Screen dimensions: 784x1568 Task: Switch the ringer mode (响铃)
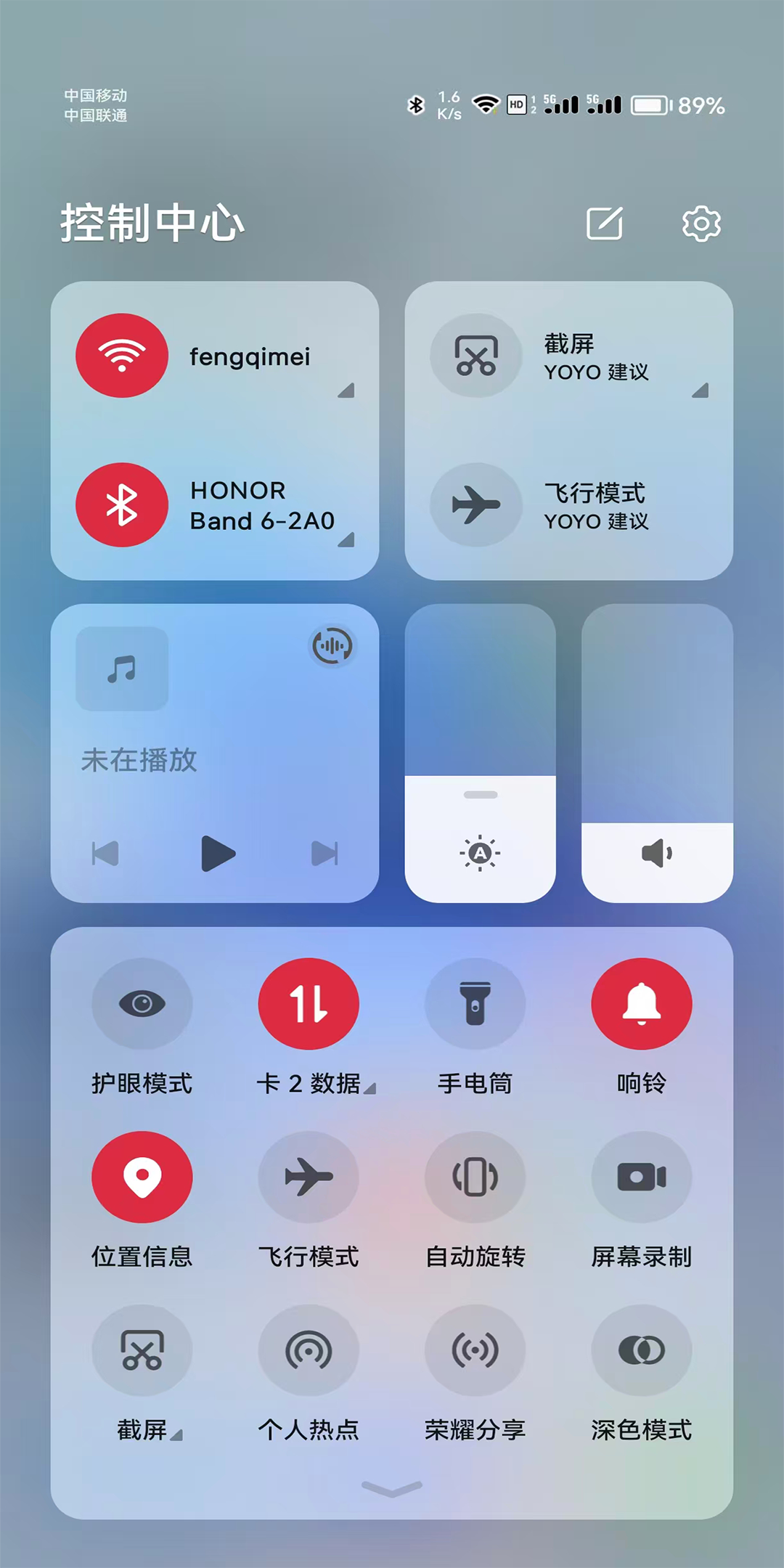pyautogui.click(x=642, y=1004)
